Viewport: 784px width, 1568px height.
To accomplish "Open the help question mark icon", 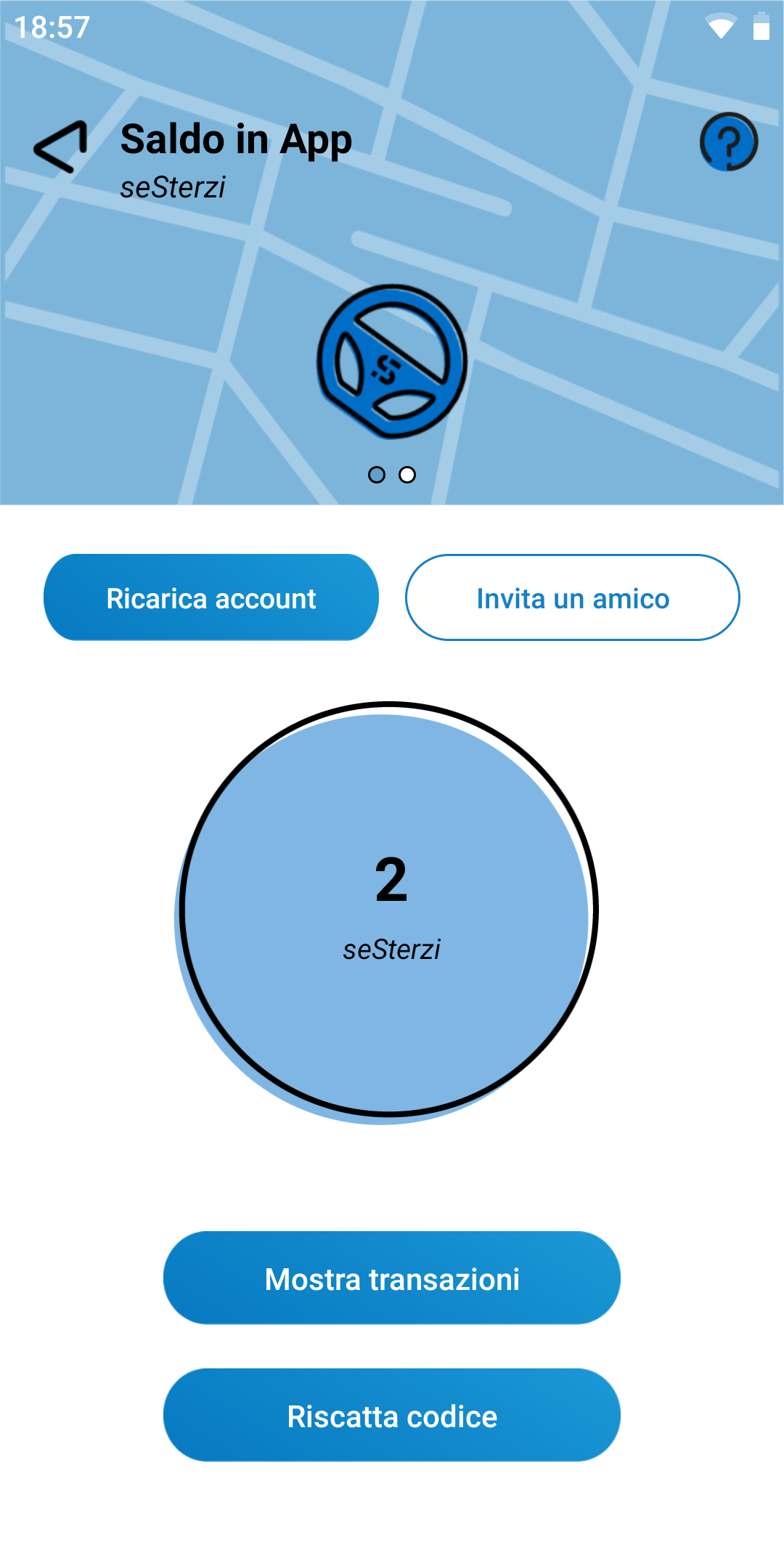I will click(729, 142).
